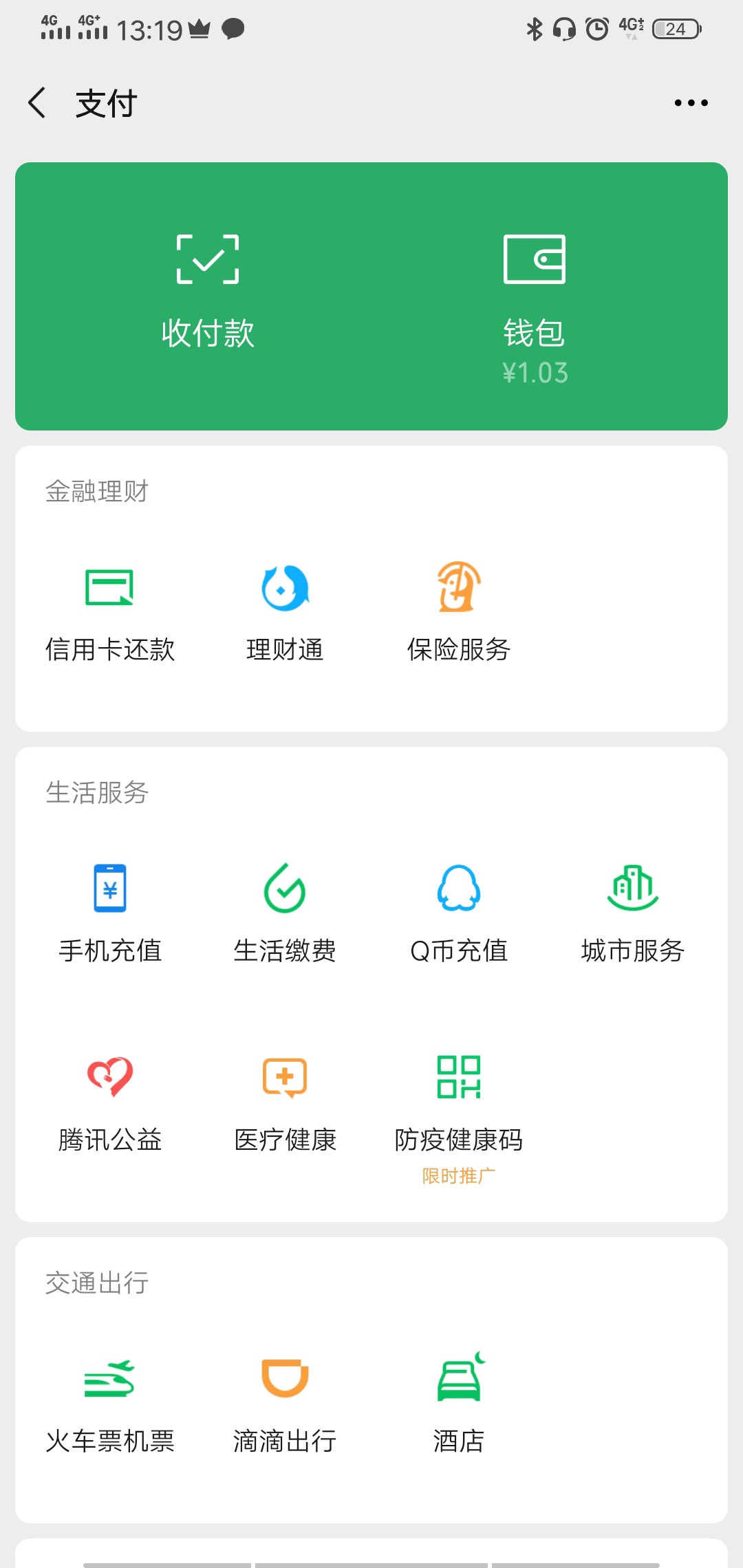Open 酒店 booking
This screenshot has height=1568, width=743.
459,1404
